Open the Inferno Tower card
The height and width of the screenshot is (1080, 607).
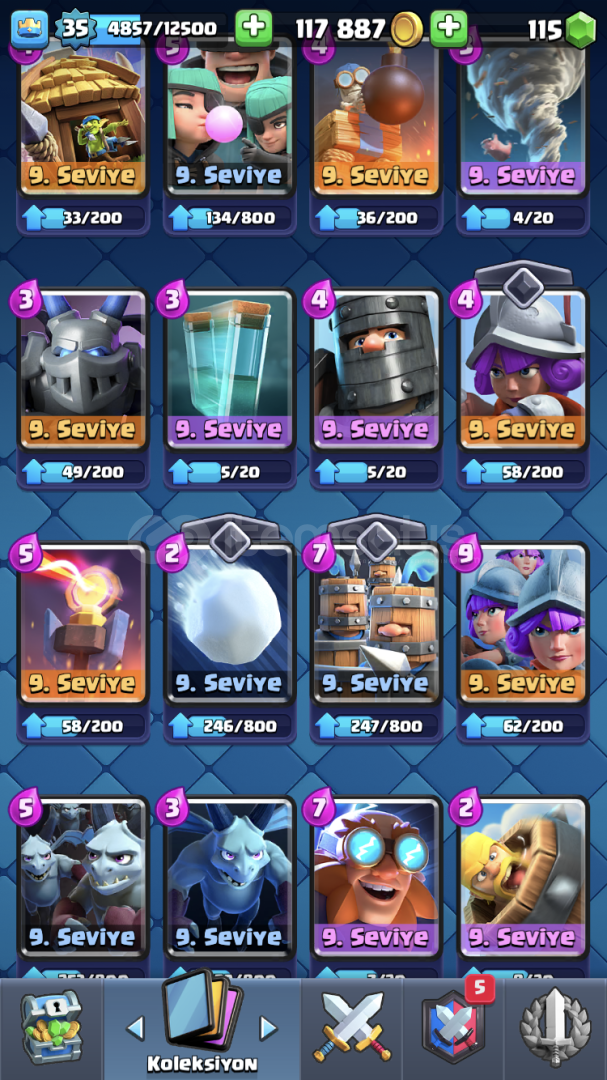(x=83, y=625)
